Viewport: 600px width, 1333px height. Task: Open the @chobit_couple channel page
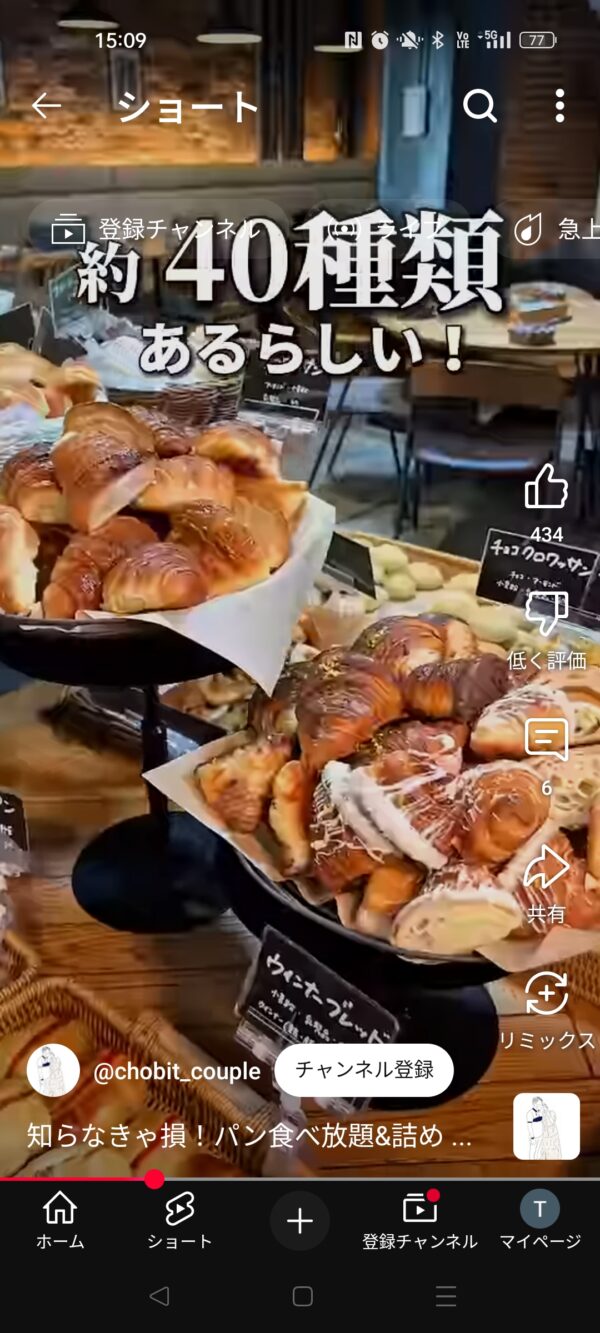176,1071
